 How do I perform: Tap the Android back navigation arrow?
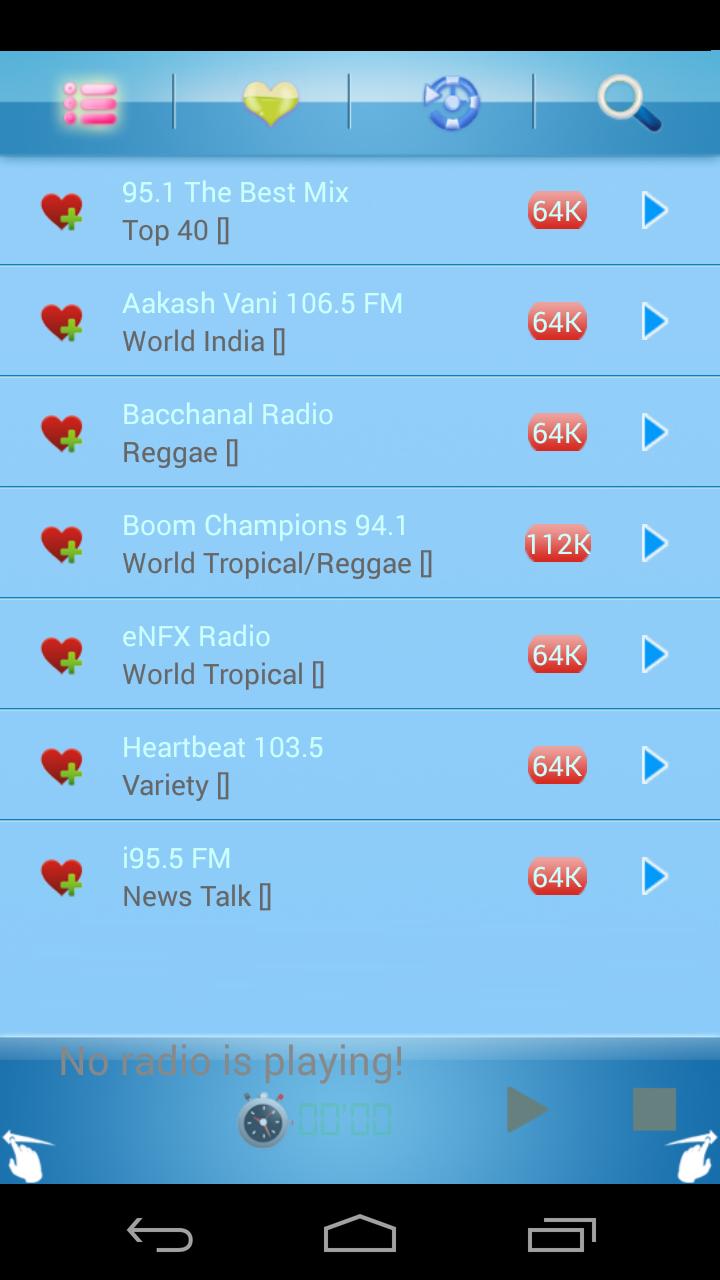[160, 1237]
